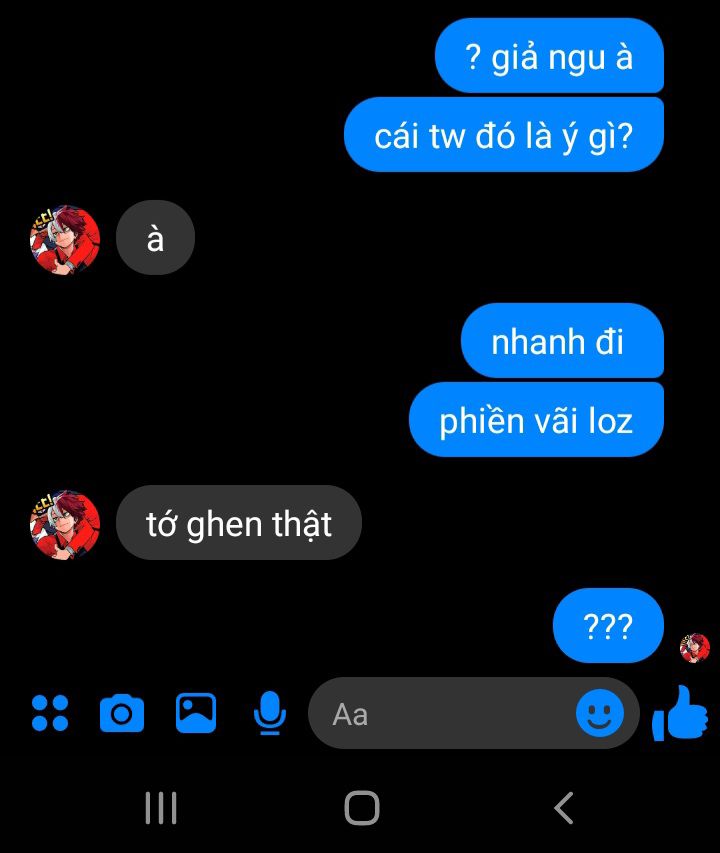Open the camera to take a photo
This screenshot has width=720, height=853.
(122, 713)
